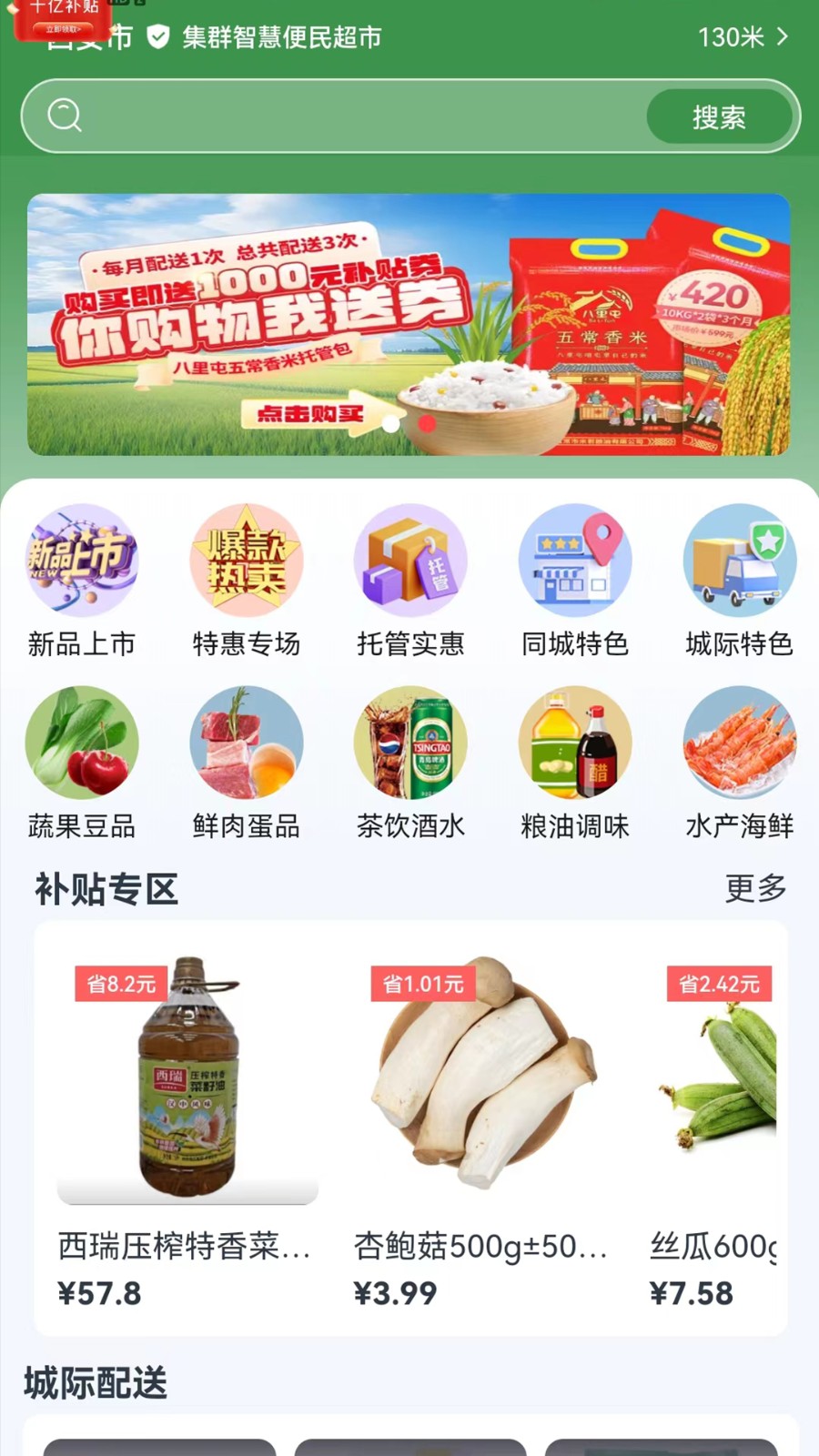Open the 集群智慧便民超市 store location
This screenshot has height=1456, width=819.
click(x=282, y=37)
